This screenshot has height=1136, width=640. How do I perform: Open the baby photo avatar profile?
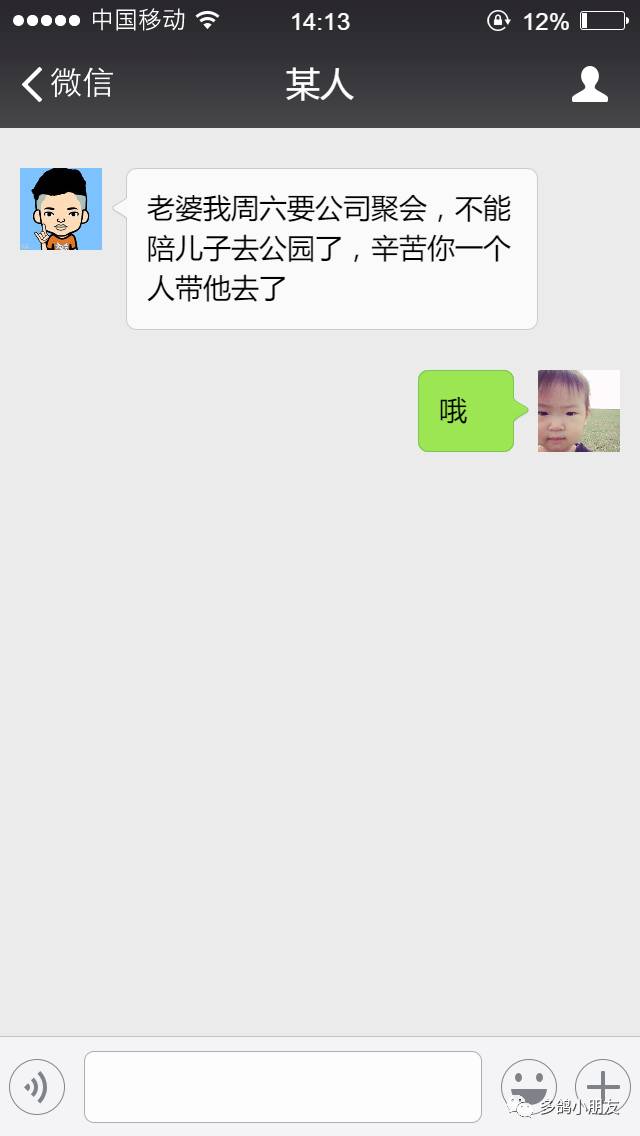pos(578,411)
